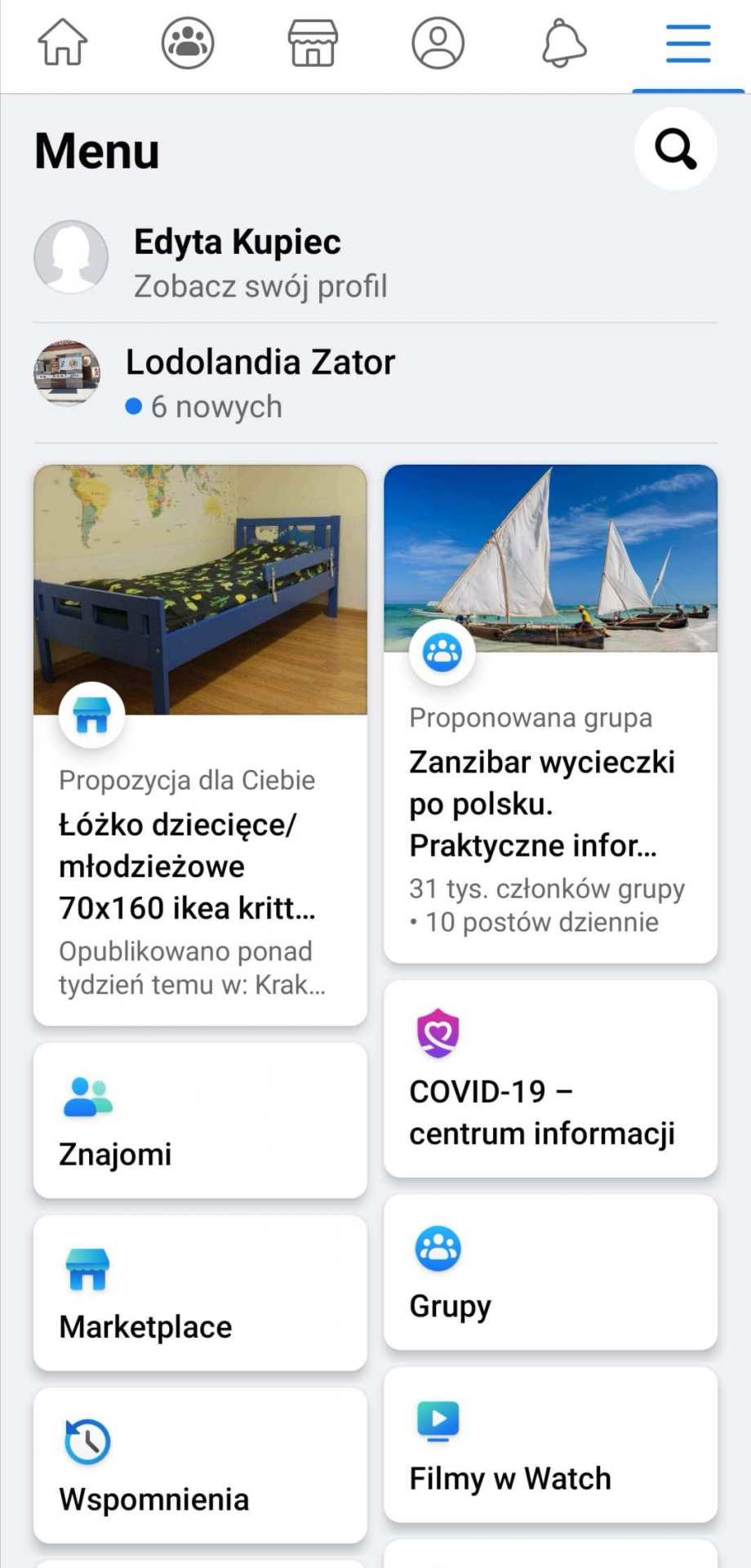The width and height of the screenshot is (751, 1568).
Task: Open the Łóżko dziecięce marketplace listing
Action: click(200, 743)
